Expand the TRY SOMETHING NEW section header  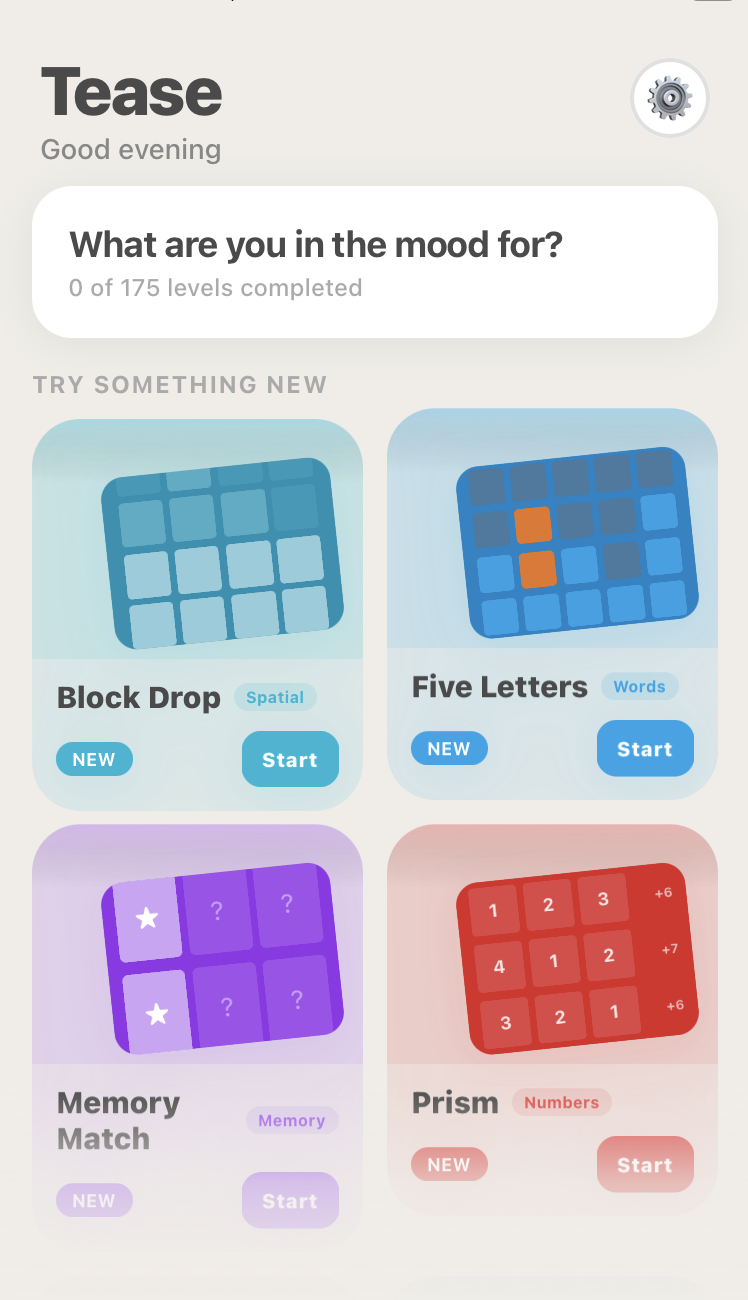[181, 384]
